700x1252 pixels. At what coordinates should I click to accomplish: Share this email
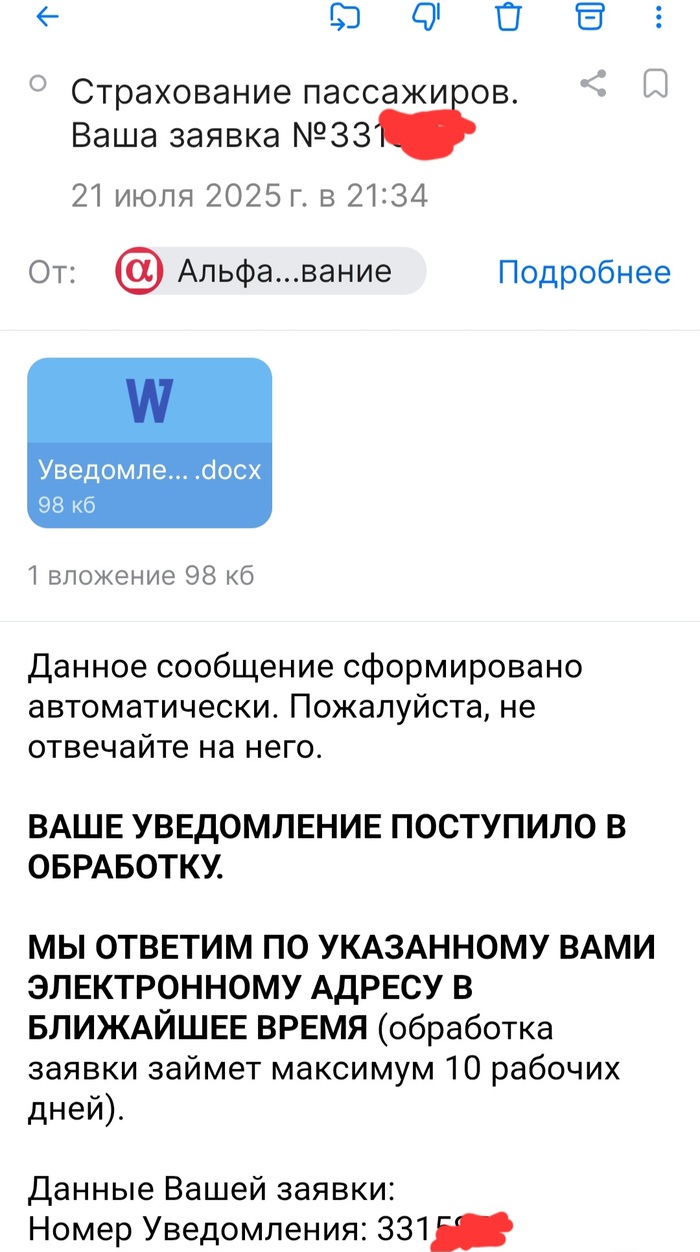tap(594, 84)
